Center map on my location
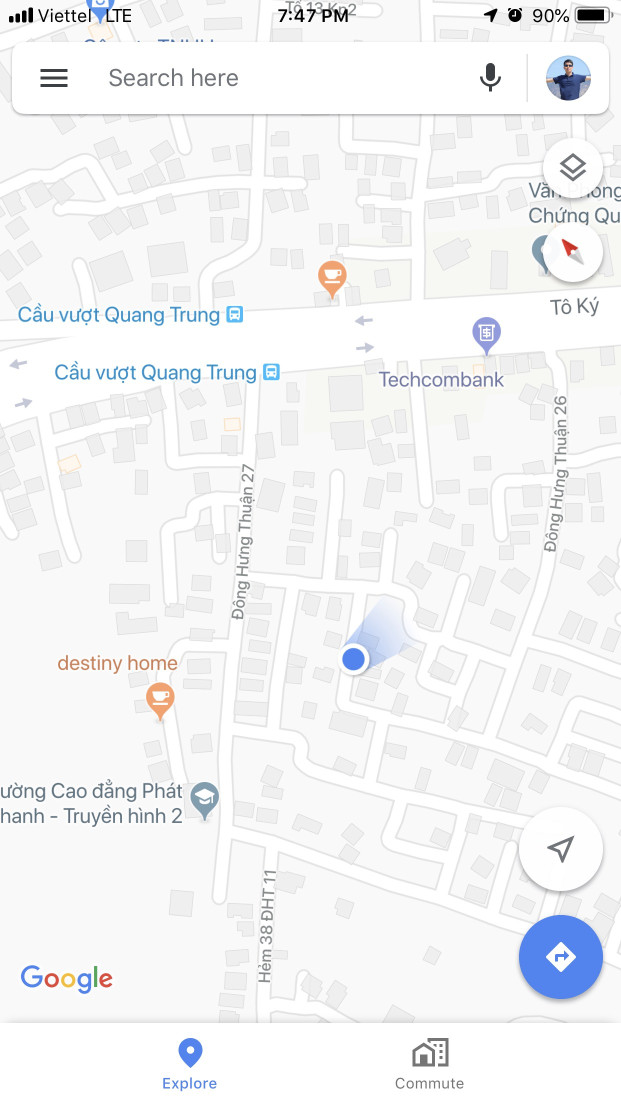This screenshot has height=1104, width=621. pyautogui.click(x=560, y=849)
